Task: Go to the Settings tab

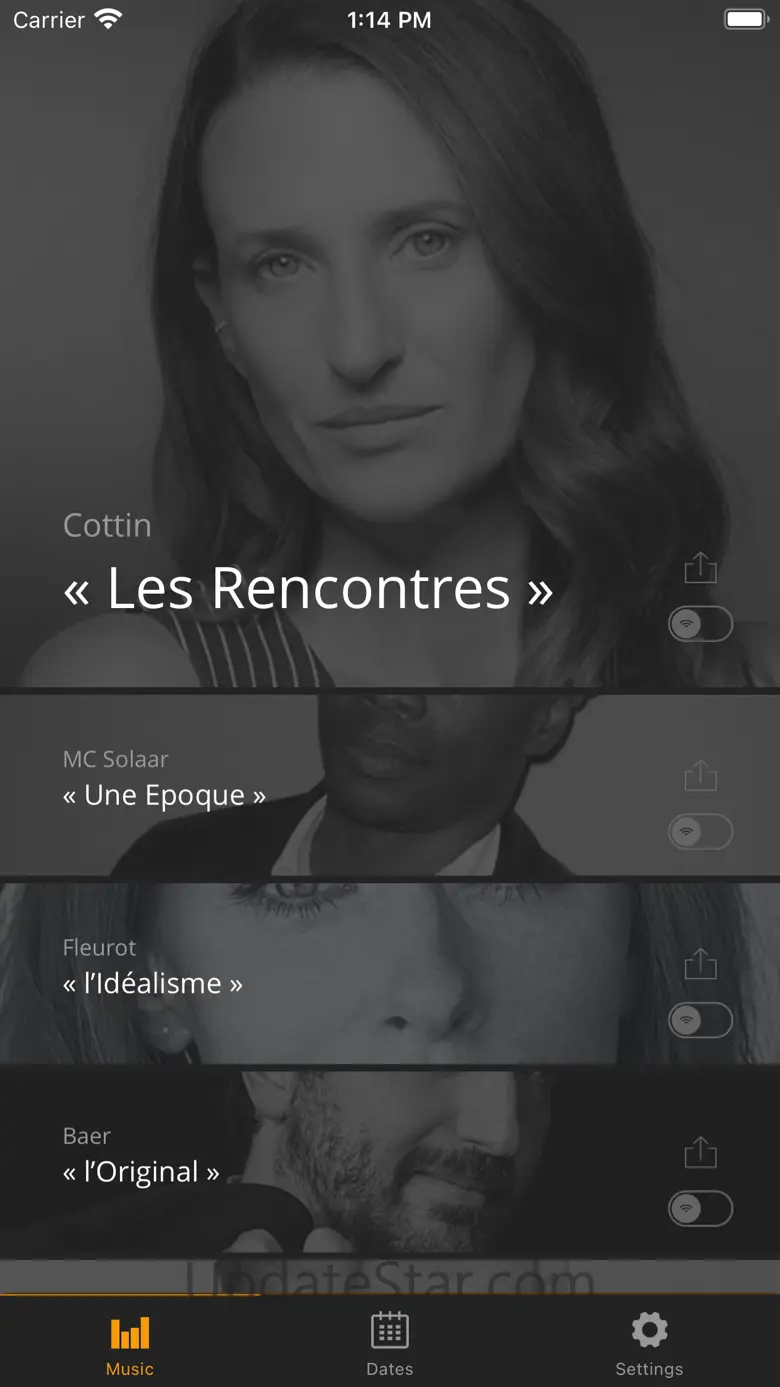Action: coord(649,1343)
